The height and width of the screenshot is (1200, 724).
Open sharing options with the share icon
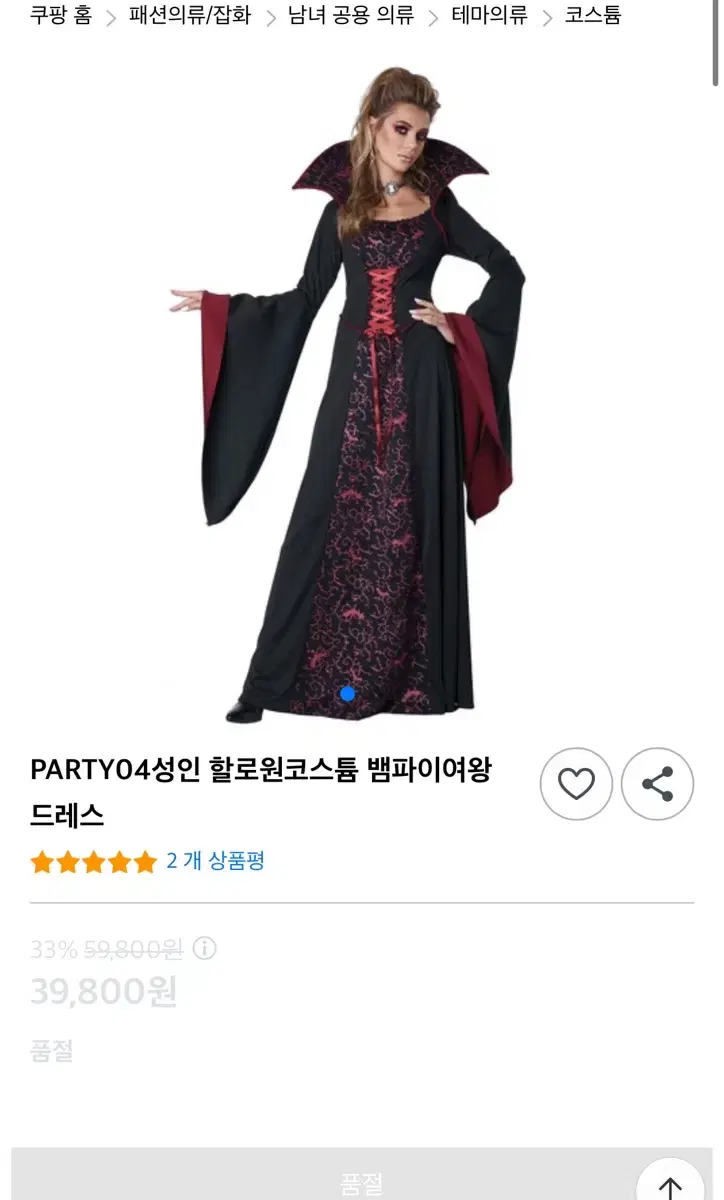click(657, 784)
